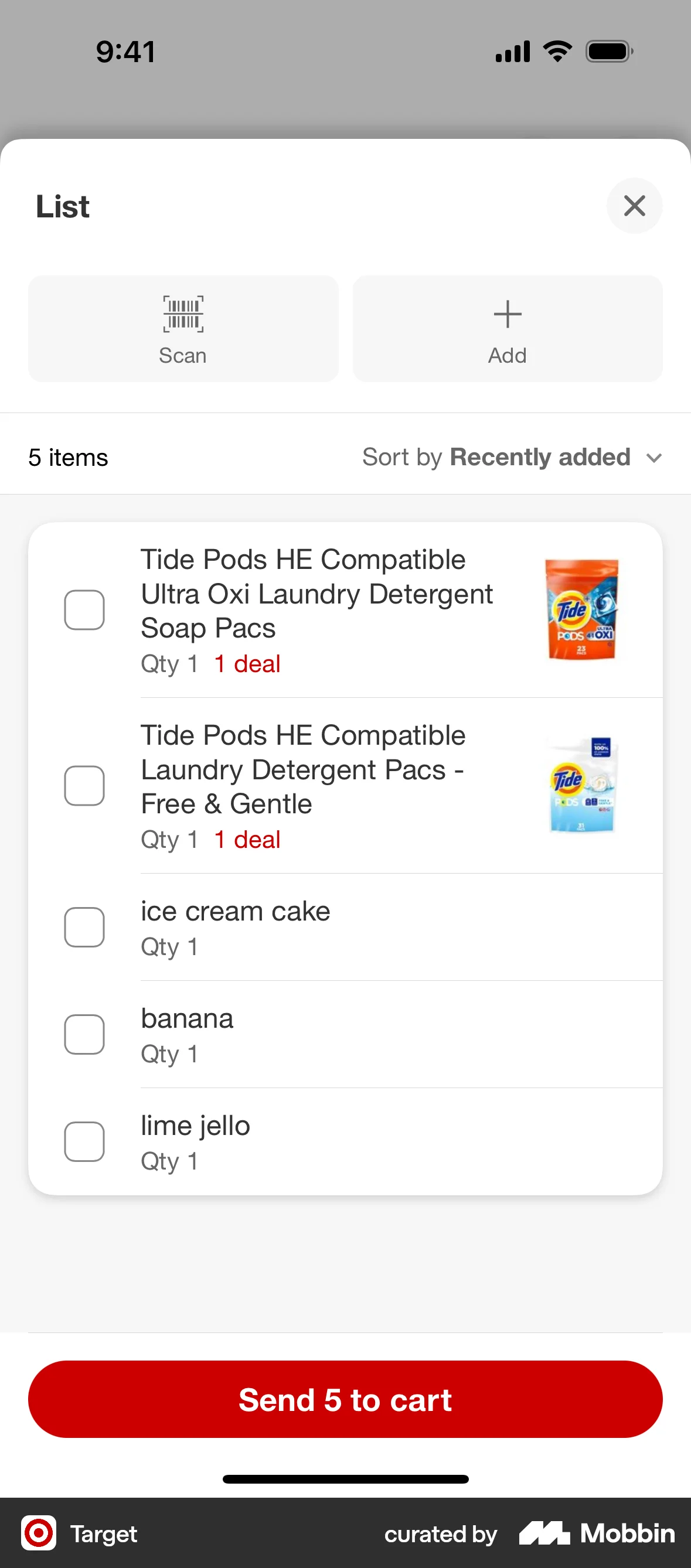Open the List header menu

(62, 206)
